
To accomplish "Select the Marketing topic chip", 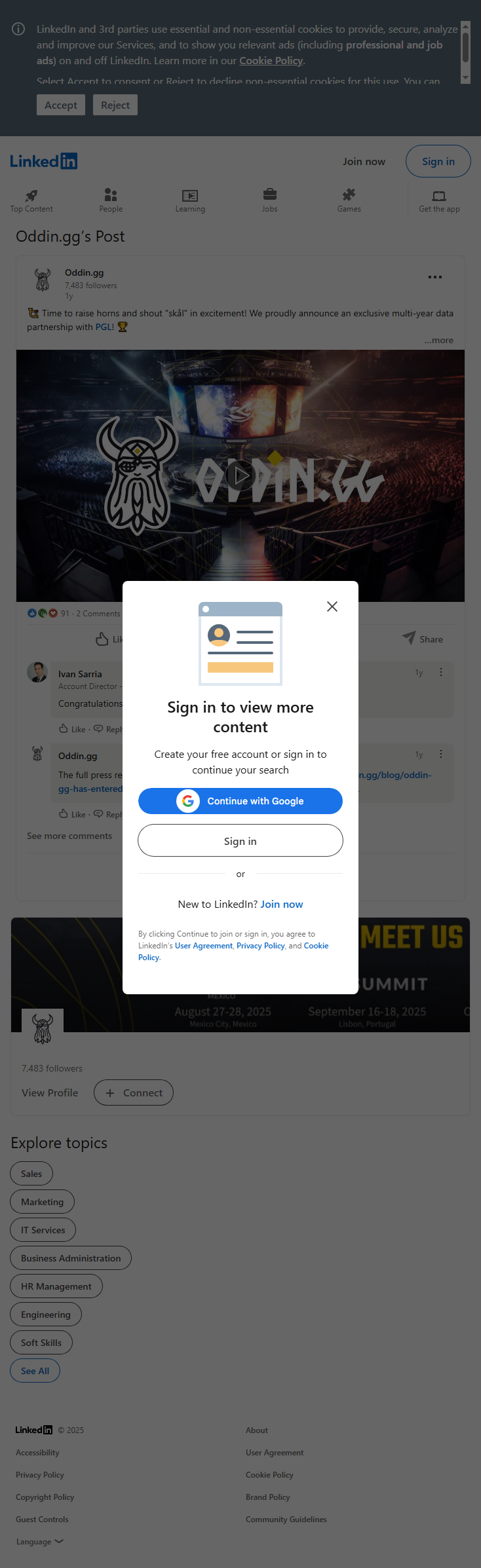I will (x=42, y=1202).
